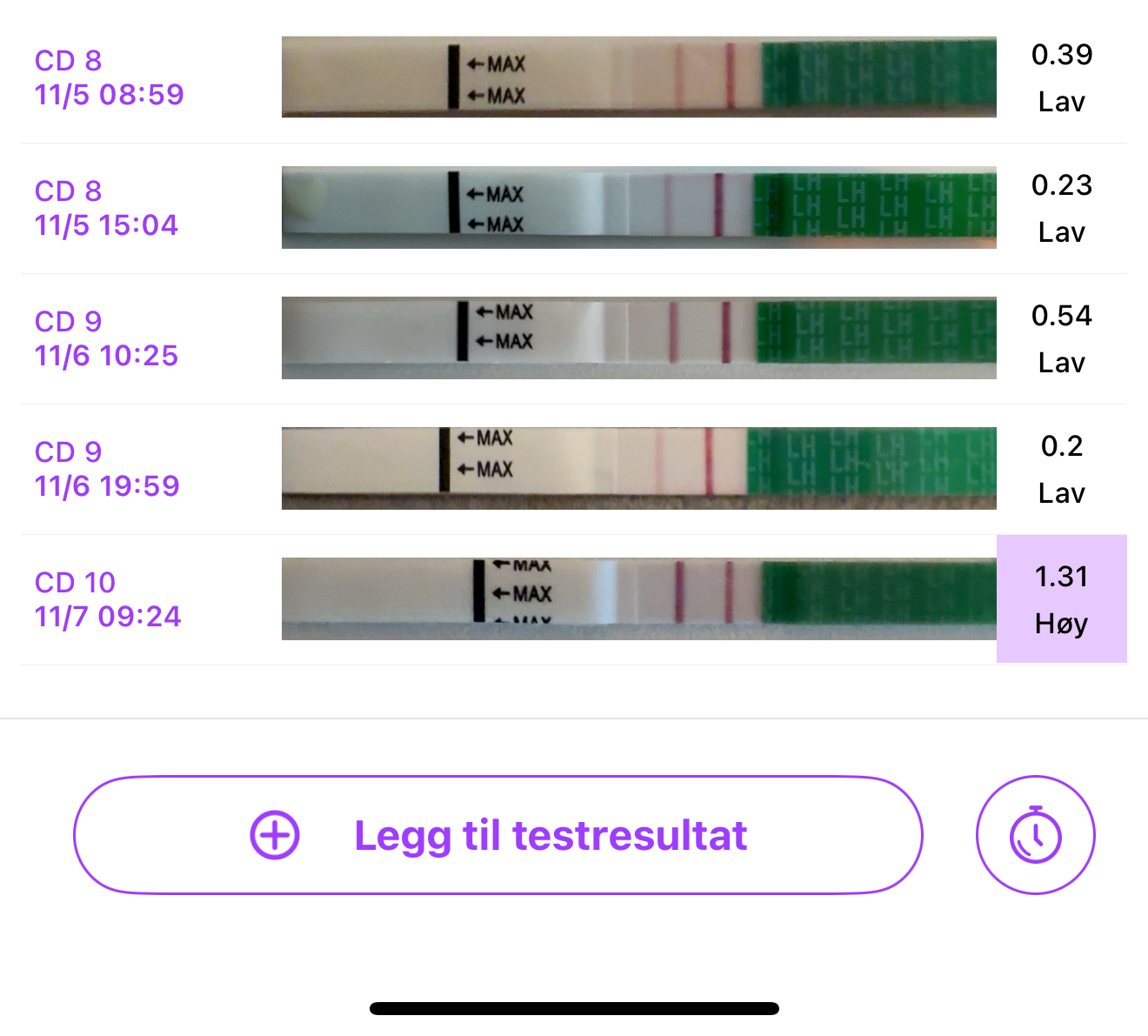Screen dimensions: 1148x1036
Task: Open the timer icon button
Action: point(1035,835)
